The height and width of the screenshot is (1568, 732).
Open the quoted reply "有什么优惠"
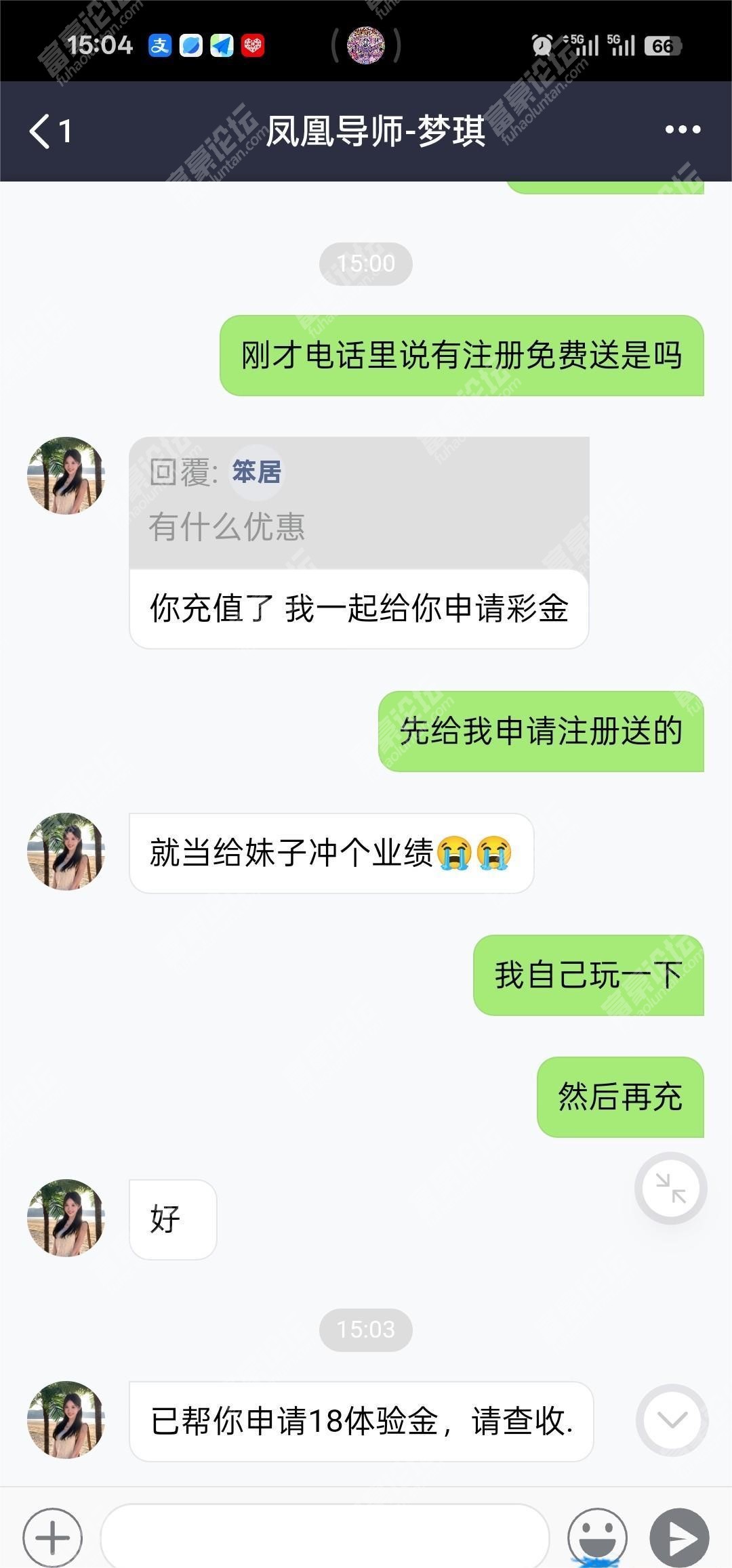tap(359, 503)
